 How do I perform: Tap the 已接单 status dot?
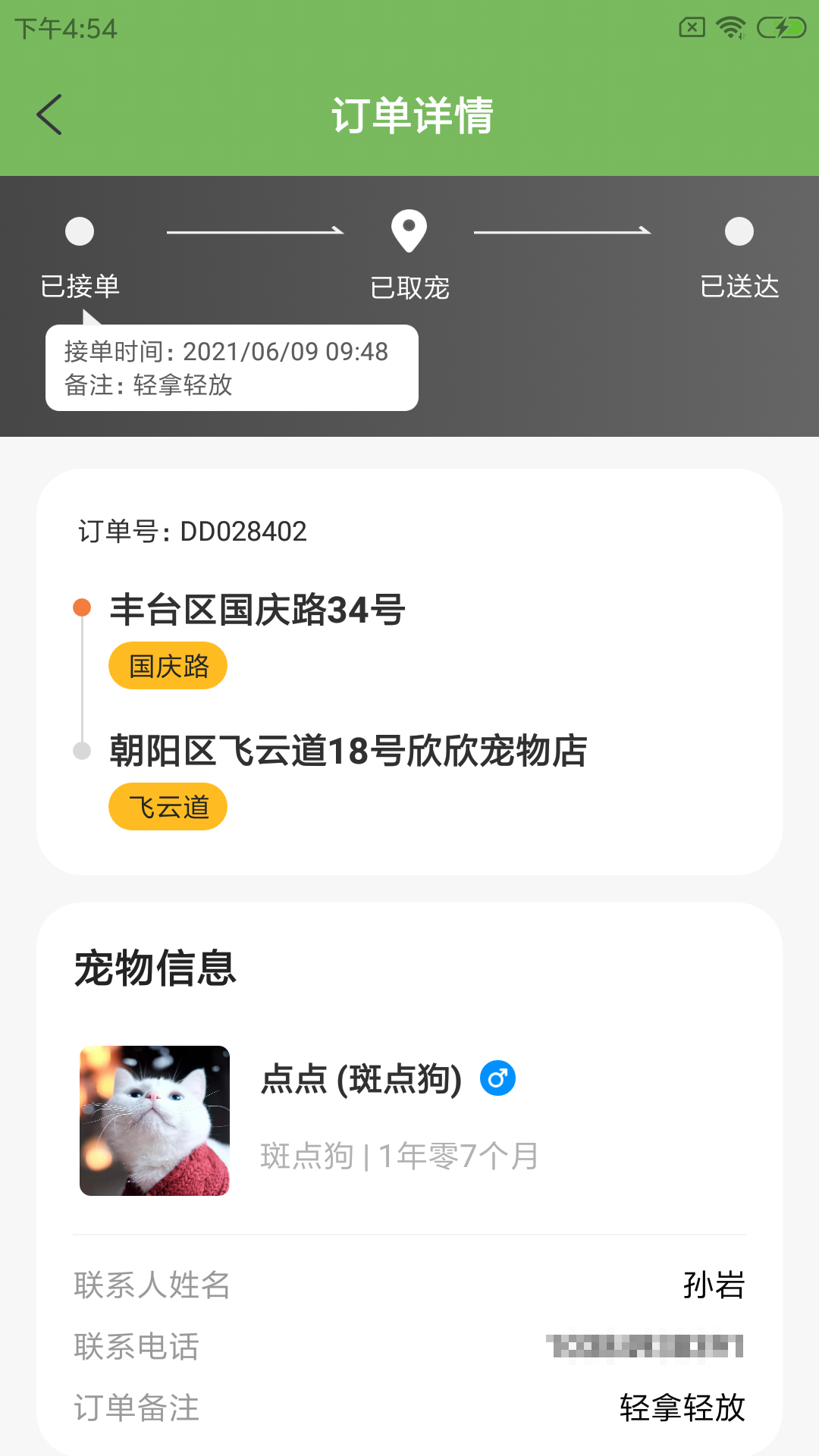80,231
